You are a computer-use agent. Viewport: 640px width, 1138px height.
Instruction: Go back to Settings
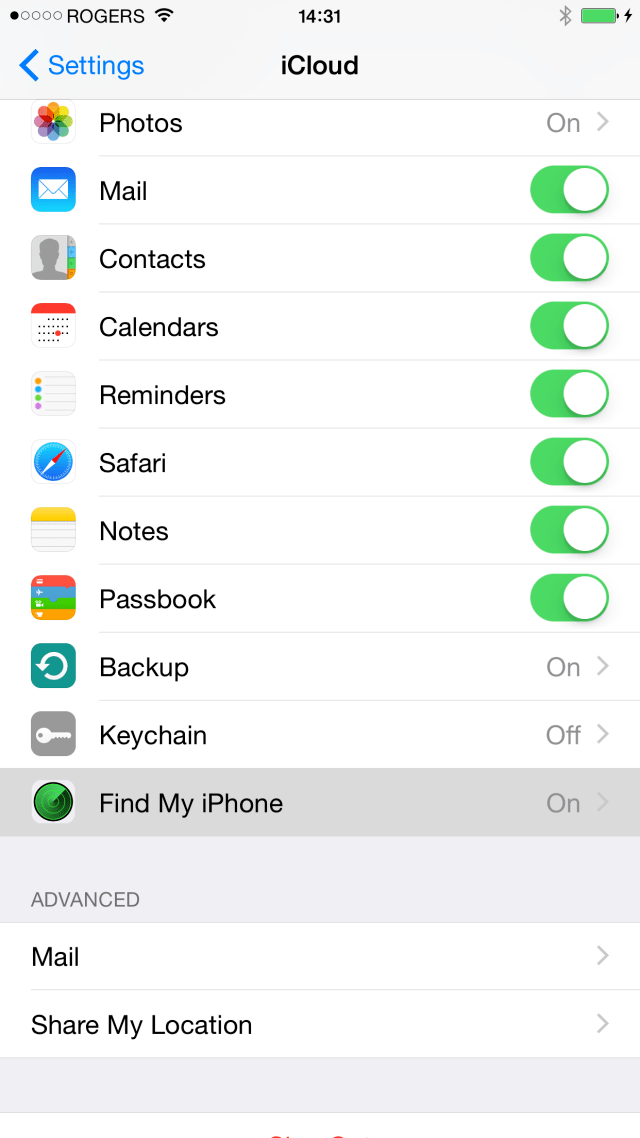pos(82,66)
